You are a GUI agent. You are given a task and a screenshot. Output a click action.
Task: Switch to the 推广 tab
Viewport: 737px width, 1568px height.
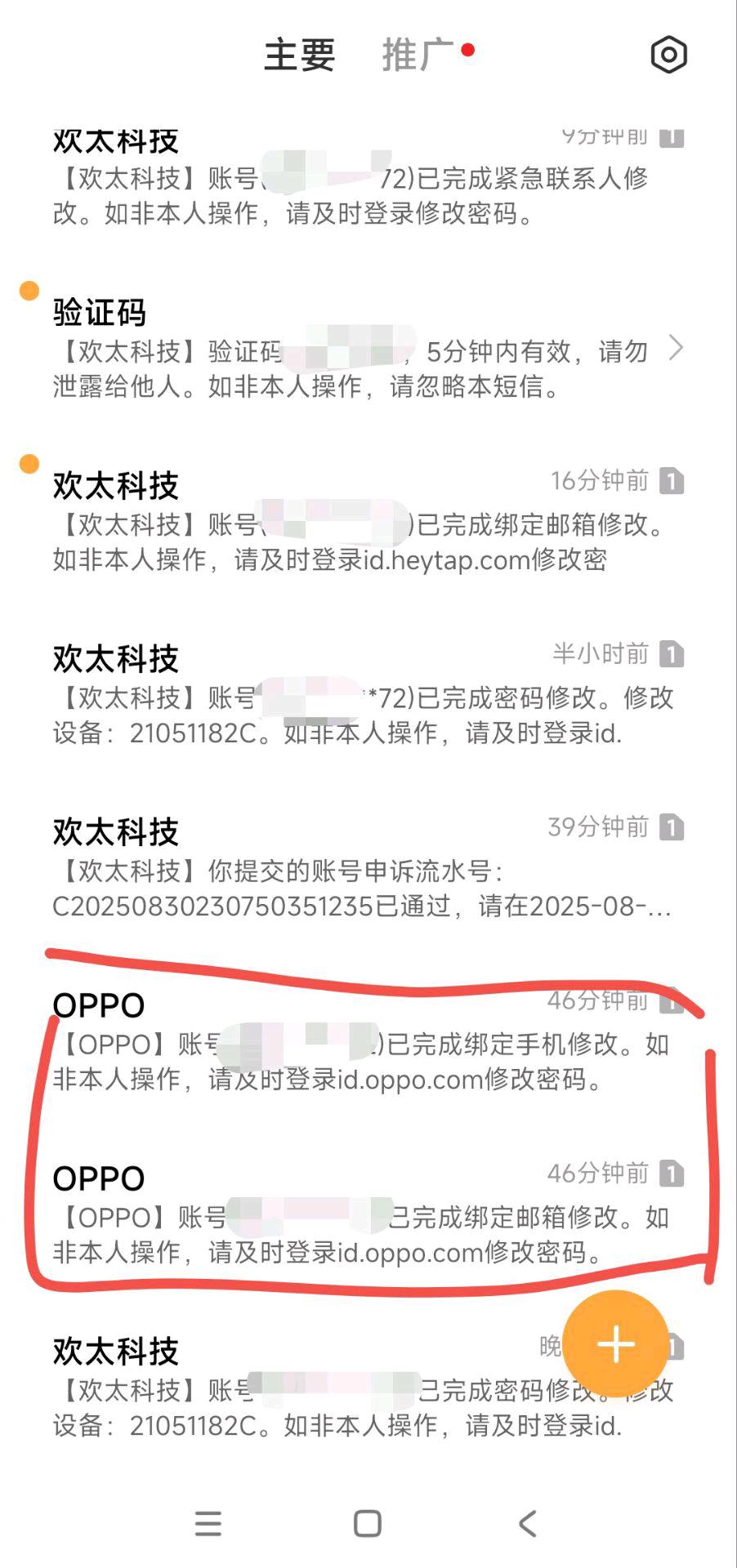click(x=418, y=55)
